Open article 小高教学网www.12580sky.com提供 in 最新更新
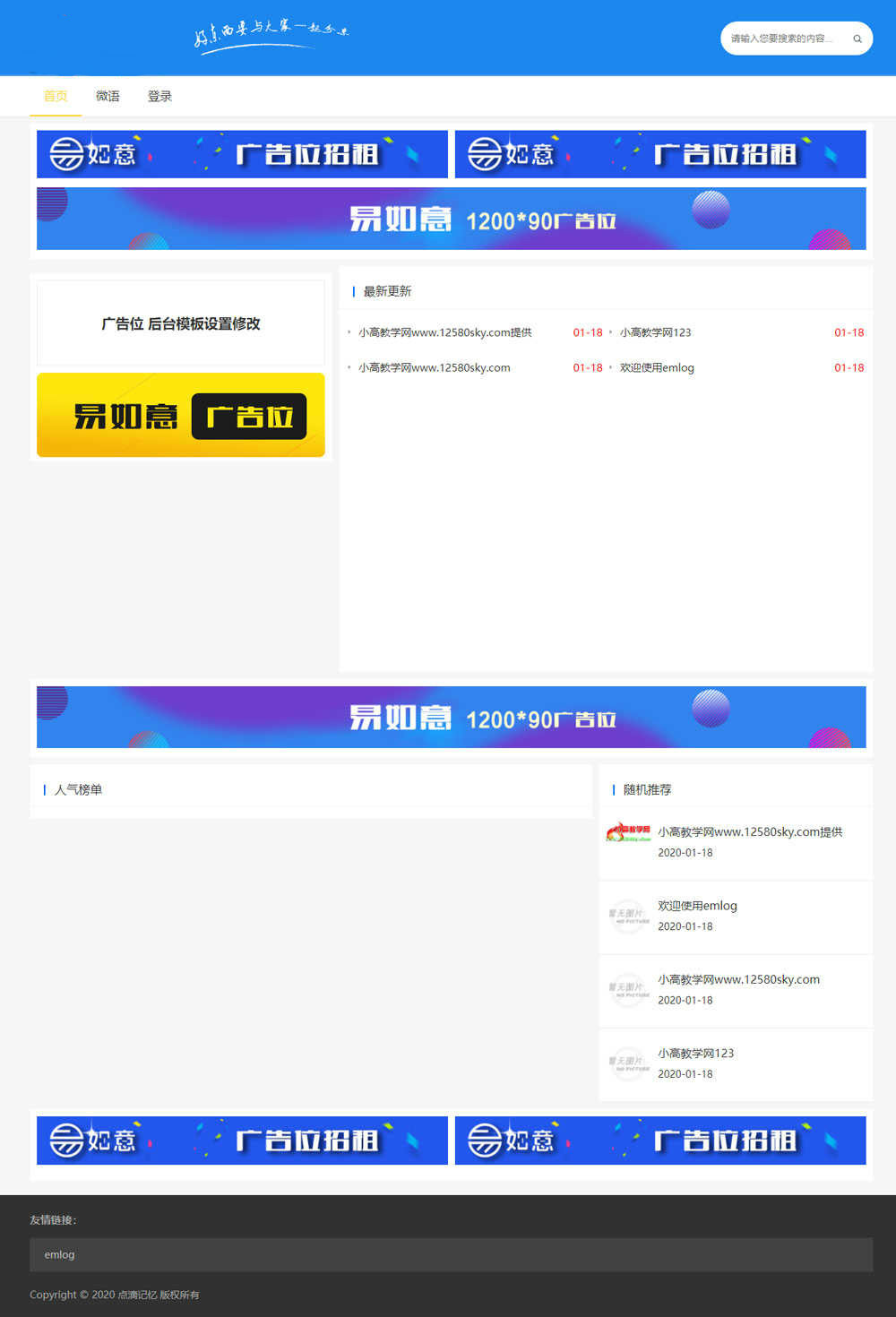The height and width of the screenshot is (1317, 896). 445,332
